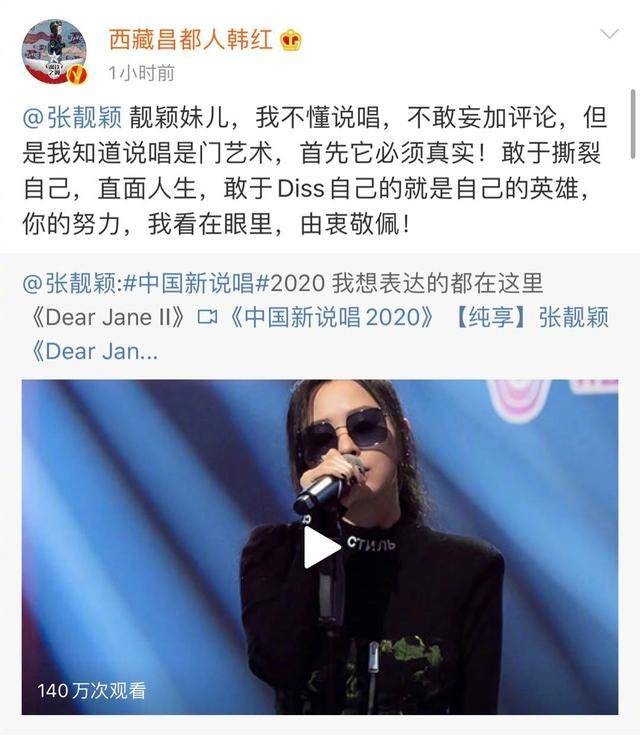Viewport: 640px width, 747px height.
Task: Expand the post options chevron
Action: [x=608, y=35]
